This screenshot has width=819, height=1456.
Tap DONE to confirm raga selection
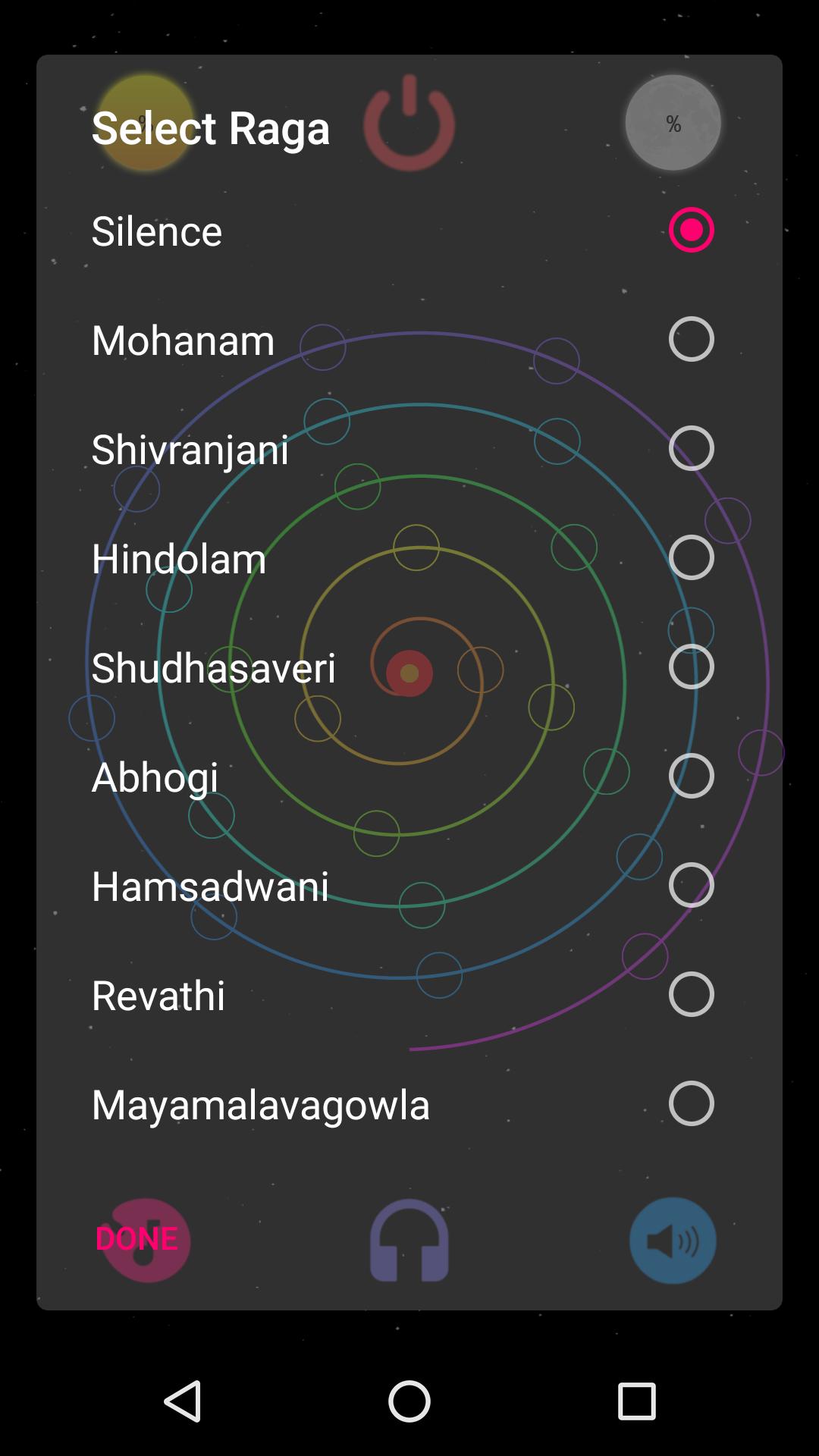[x=136, y=1238]
